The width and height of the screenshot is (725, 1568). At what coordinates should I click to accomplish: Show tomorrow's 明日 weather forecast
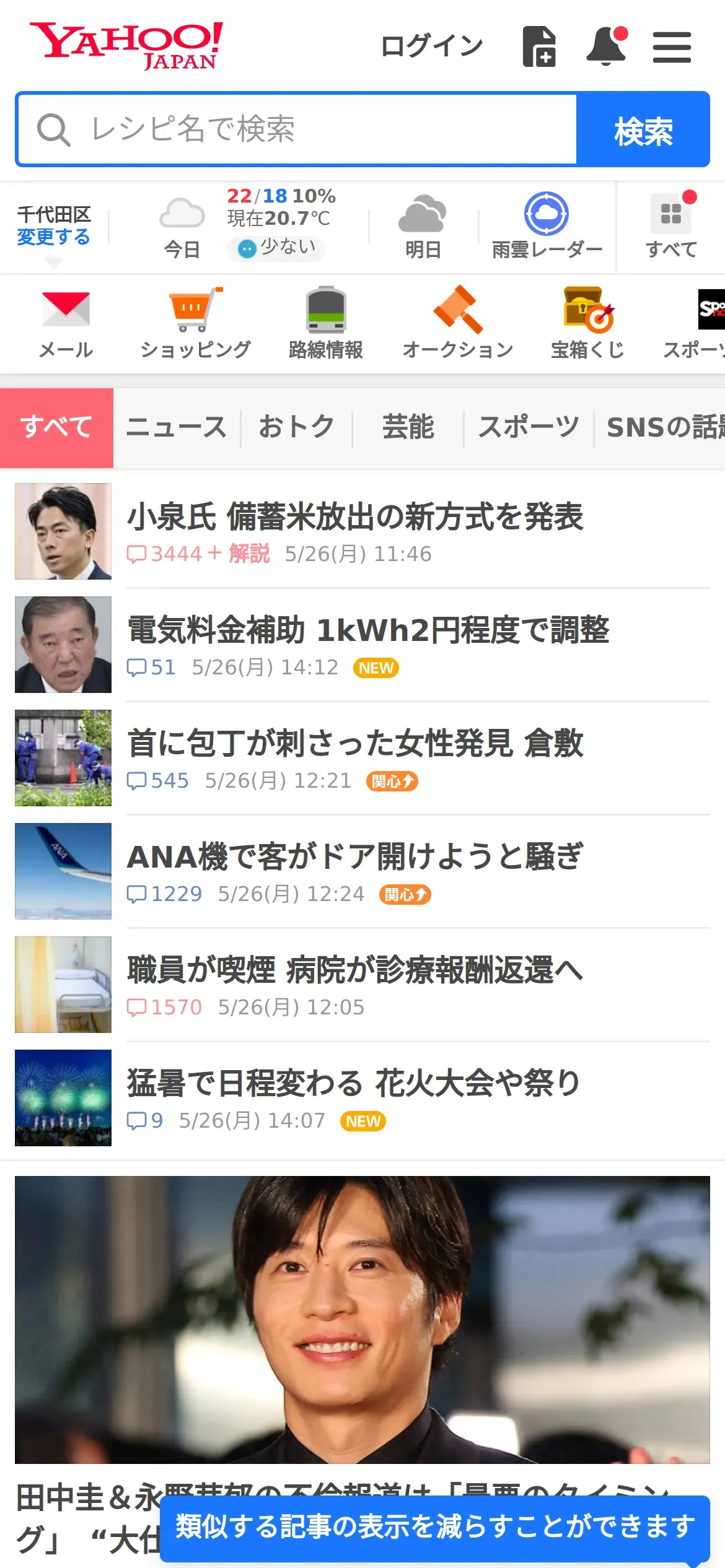click(423, 226)
